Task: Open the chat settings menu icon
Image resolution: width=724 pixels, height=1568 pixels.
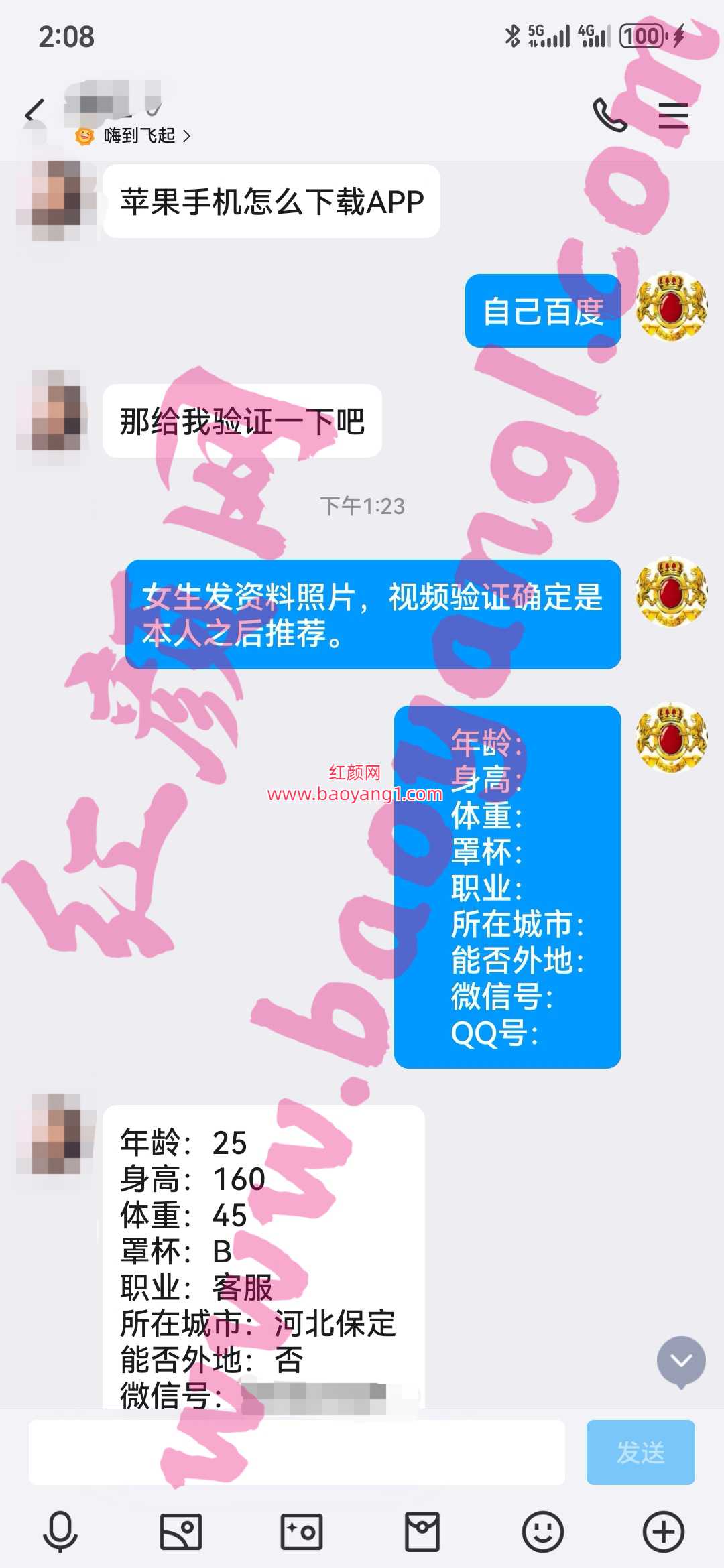Action: click(x=673, y=115)
